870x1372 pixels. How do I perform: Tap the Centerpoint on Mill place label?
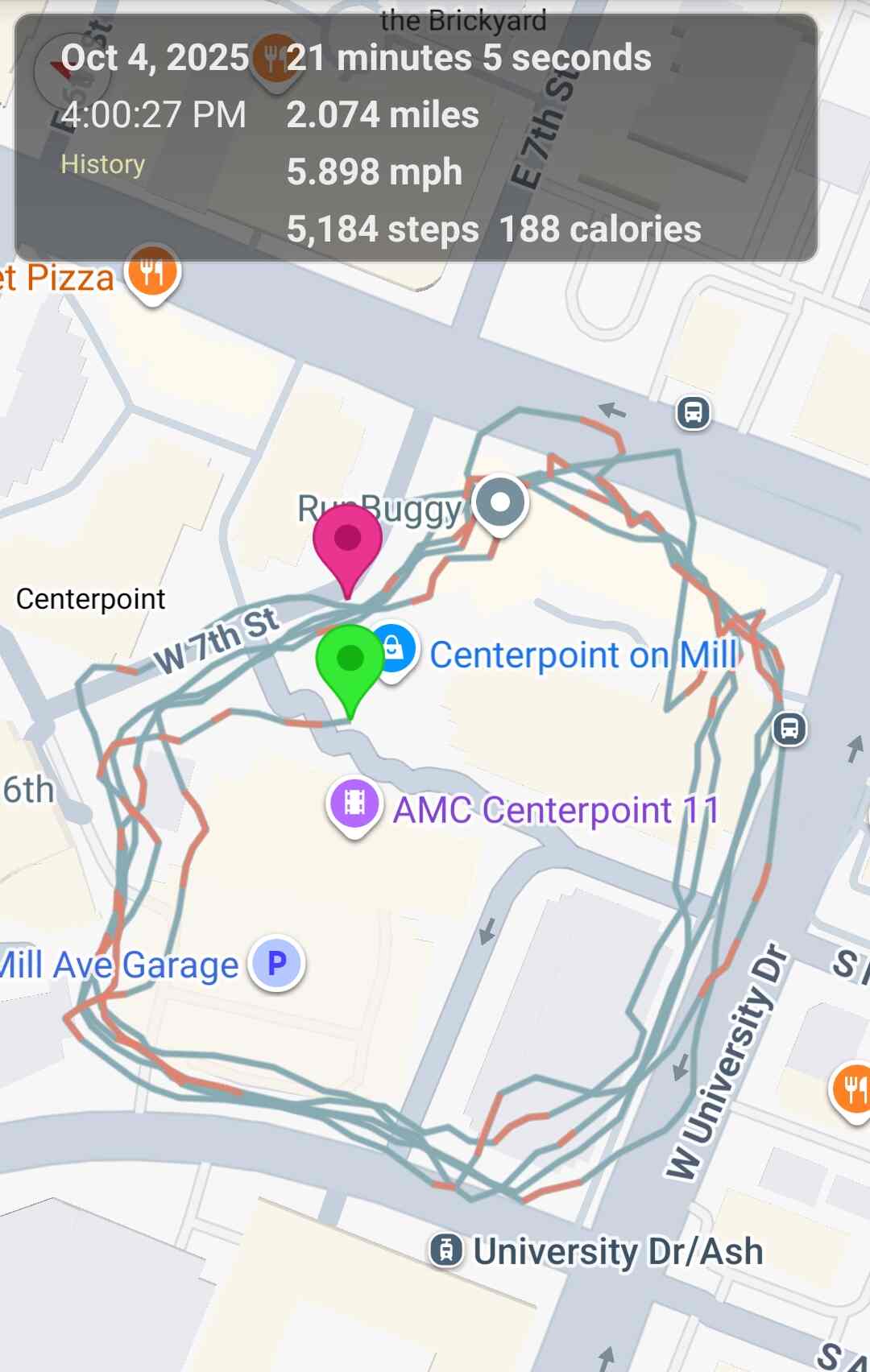coord(583,654)
